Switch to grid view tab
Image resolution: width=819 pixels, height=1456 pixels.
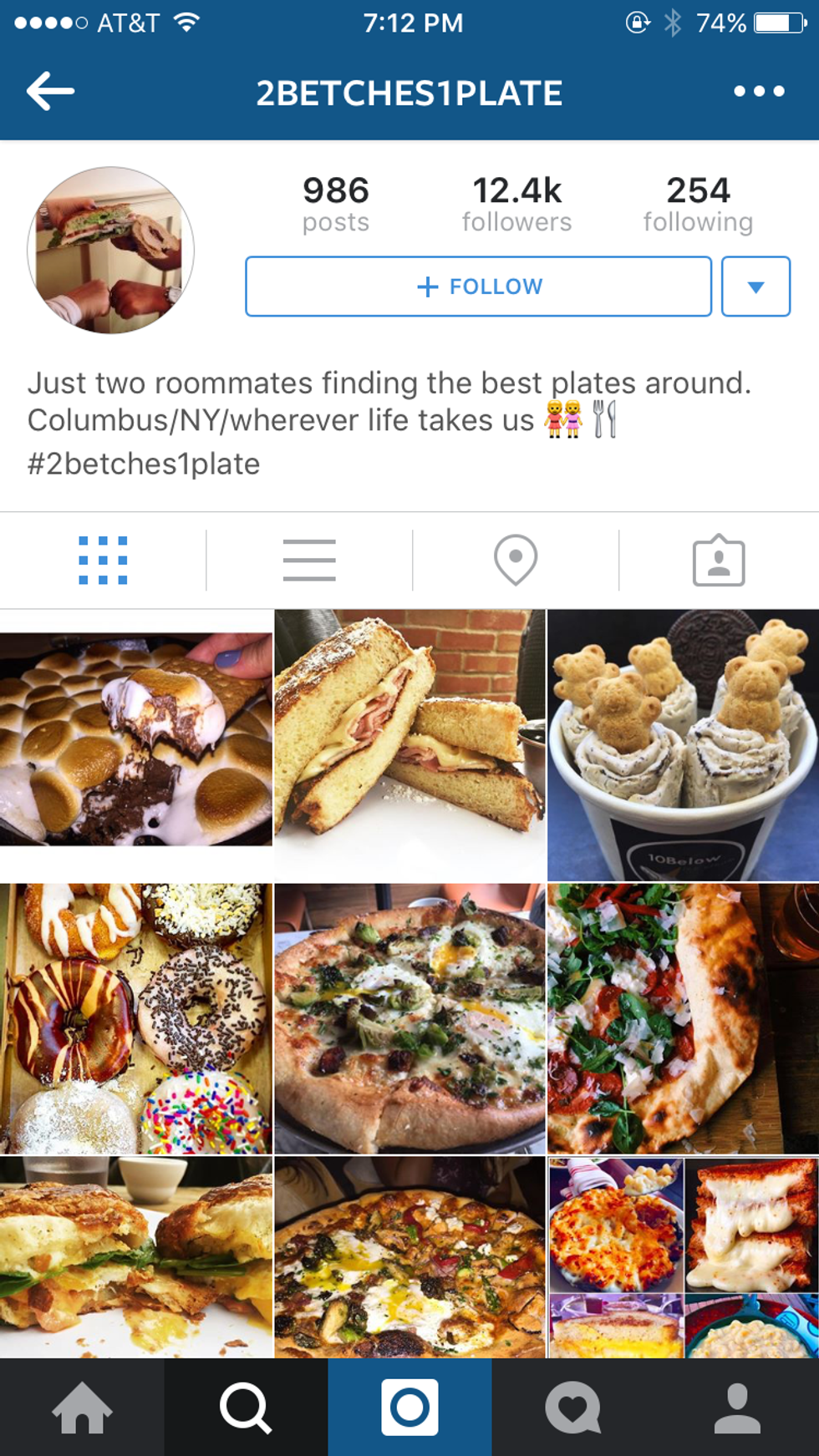(x=103, y=560)
